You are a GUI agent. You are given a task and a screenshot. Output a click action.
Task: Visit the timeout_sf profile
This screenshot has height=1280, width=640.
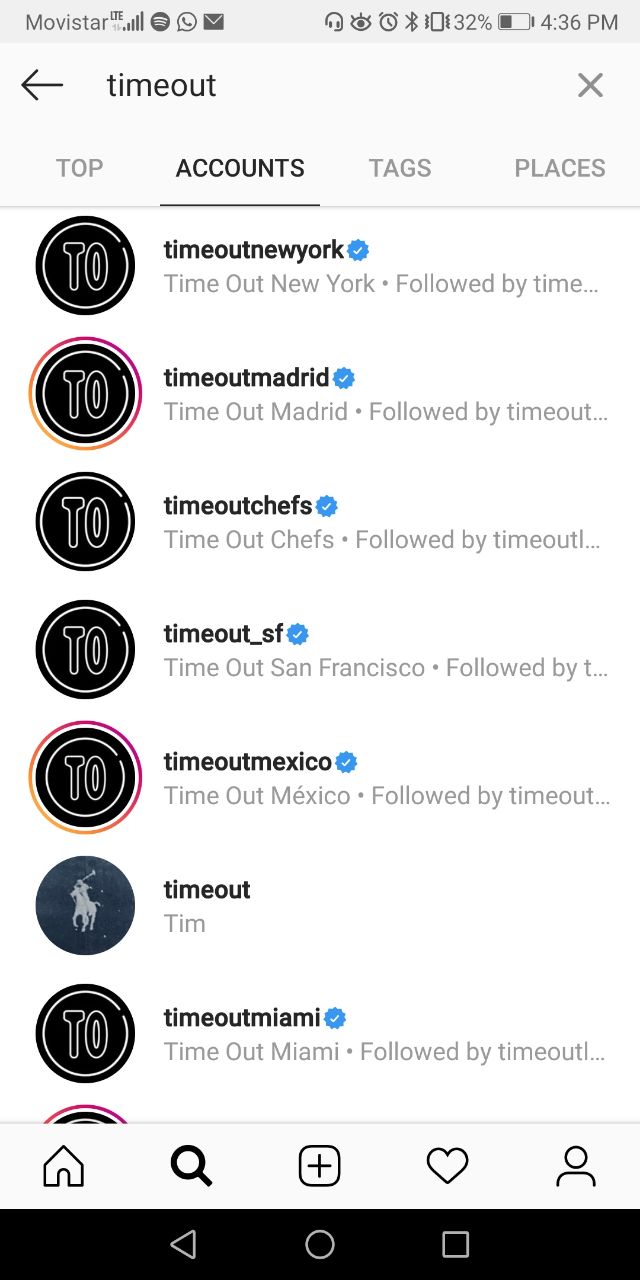click(224, 634)
